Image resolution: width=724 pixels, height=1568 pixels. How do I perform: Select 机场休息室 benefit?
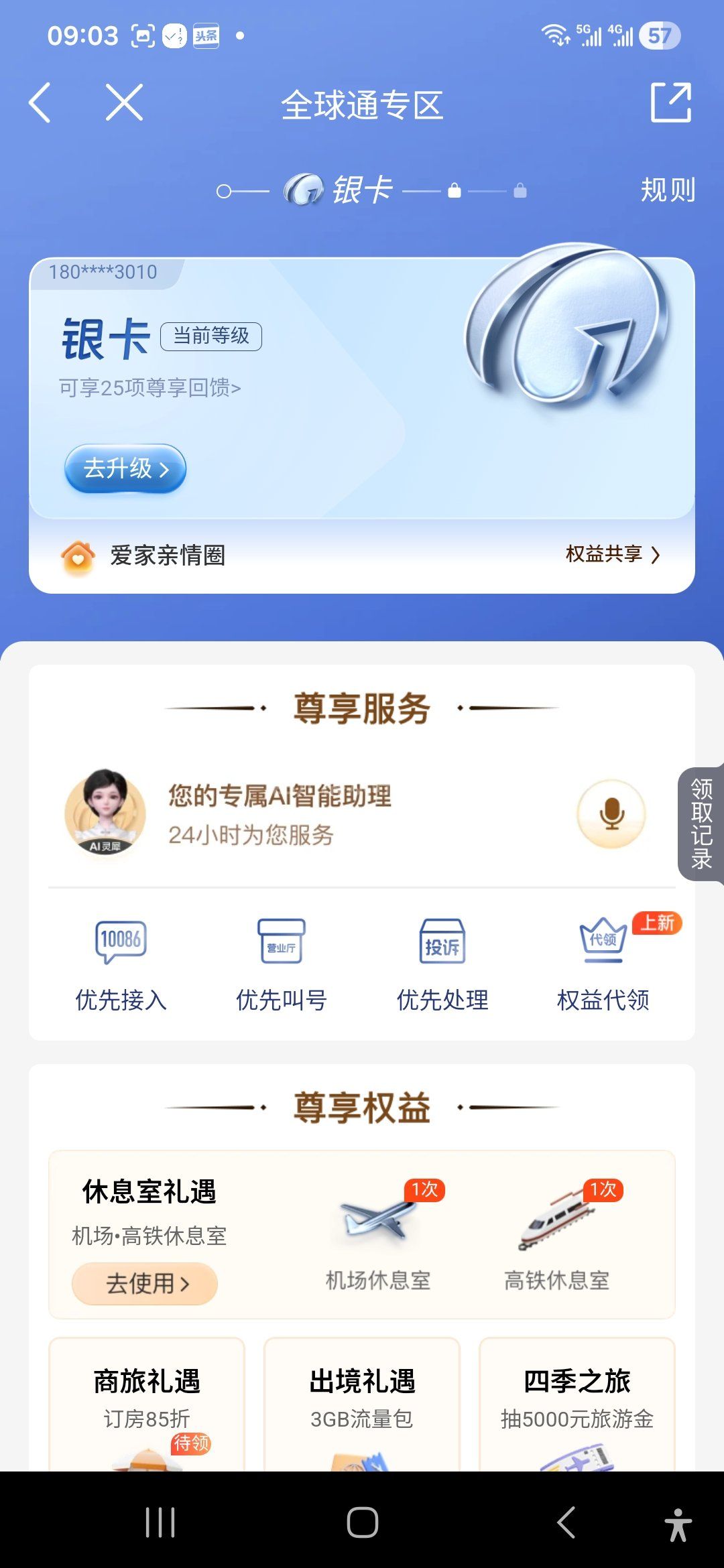click(x=378, y=1236)
